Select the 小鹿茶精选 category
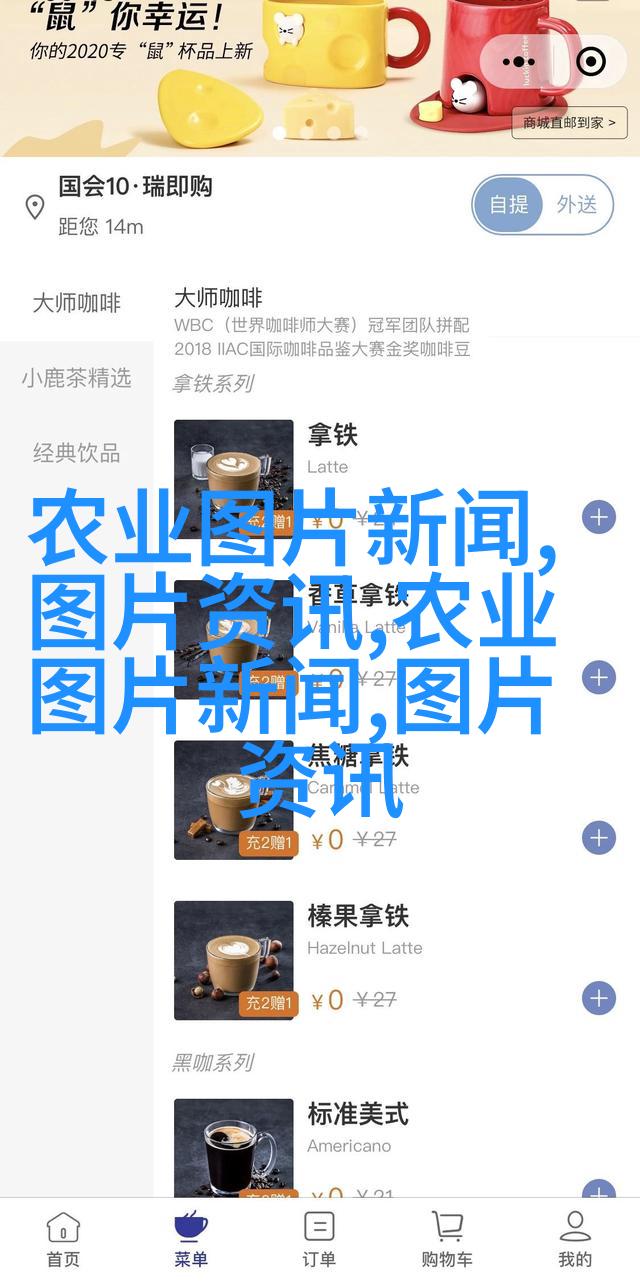The height and width of the screenshot is (1287, 640). (x=76, y=378)
